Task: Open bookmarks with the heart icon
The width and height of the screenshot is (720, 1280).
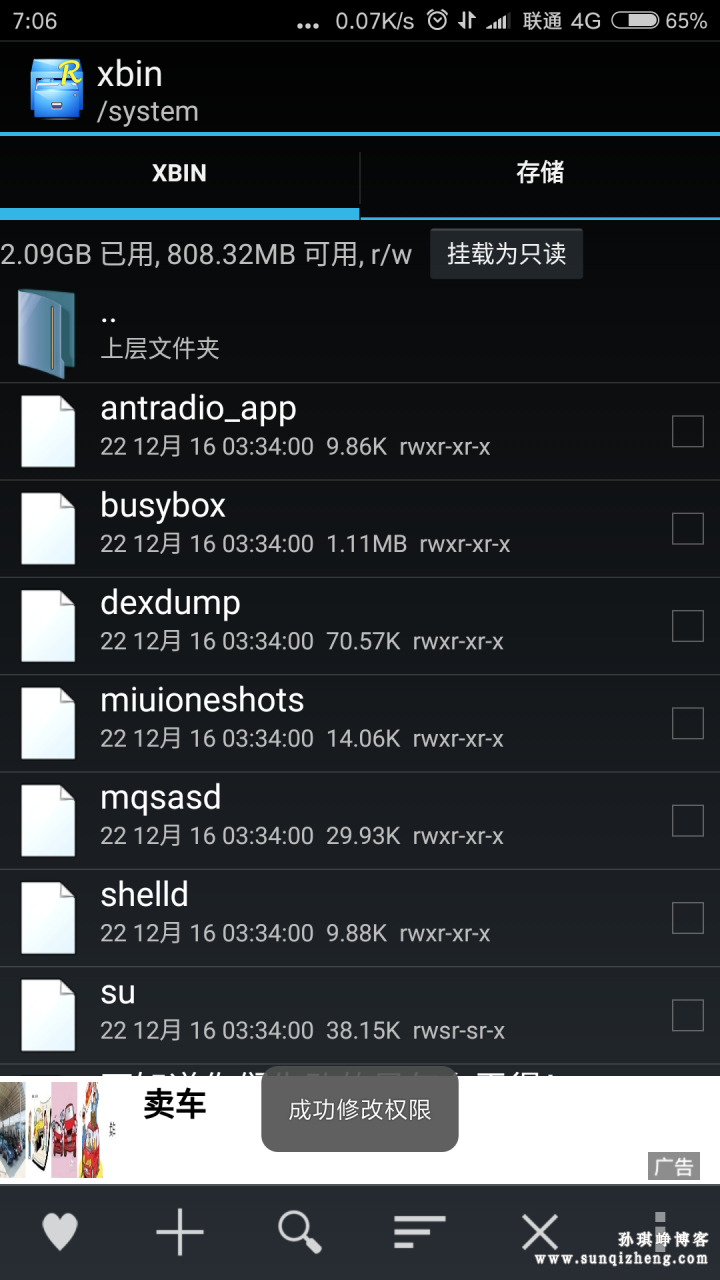Action: (x=60, y=1232)
